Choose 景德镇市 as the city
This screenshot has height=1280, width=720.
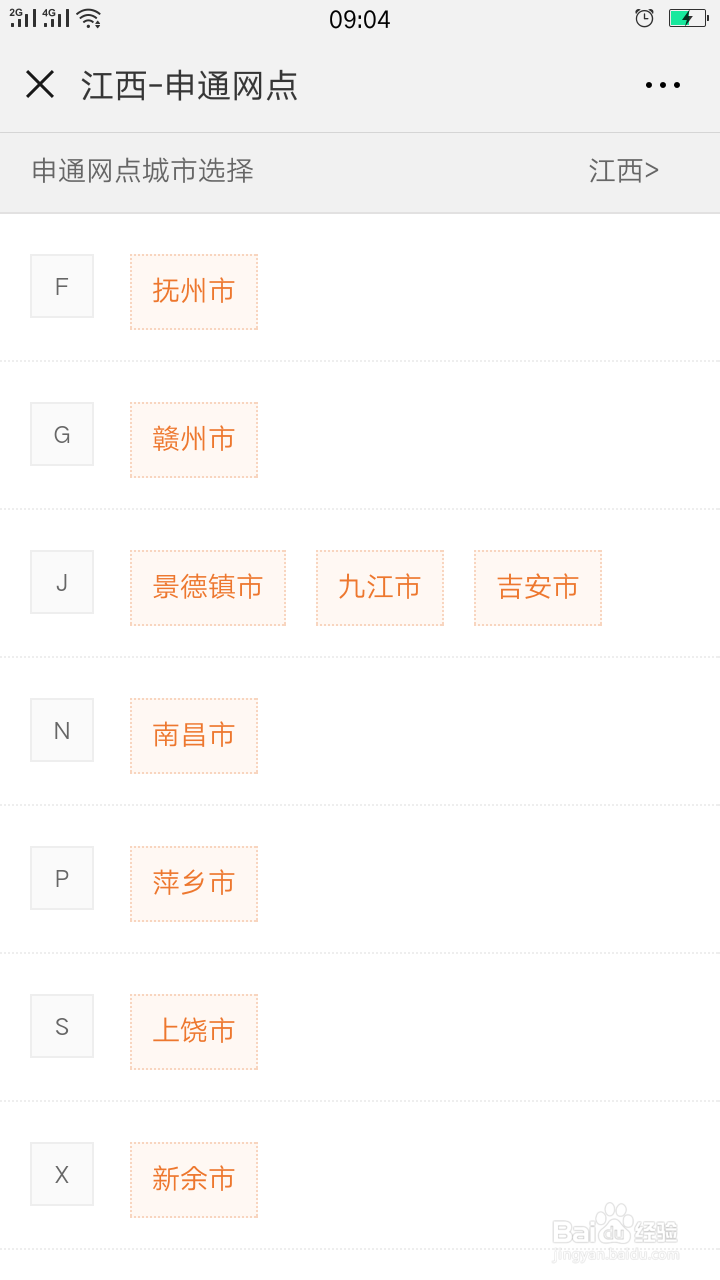click(207, 588)
